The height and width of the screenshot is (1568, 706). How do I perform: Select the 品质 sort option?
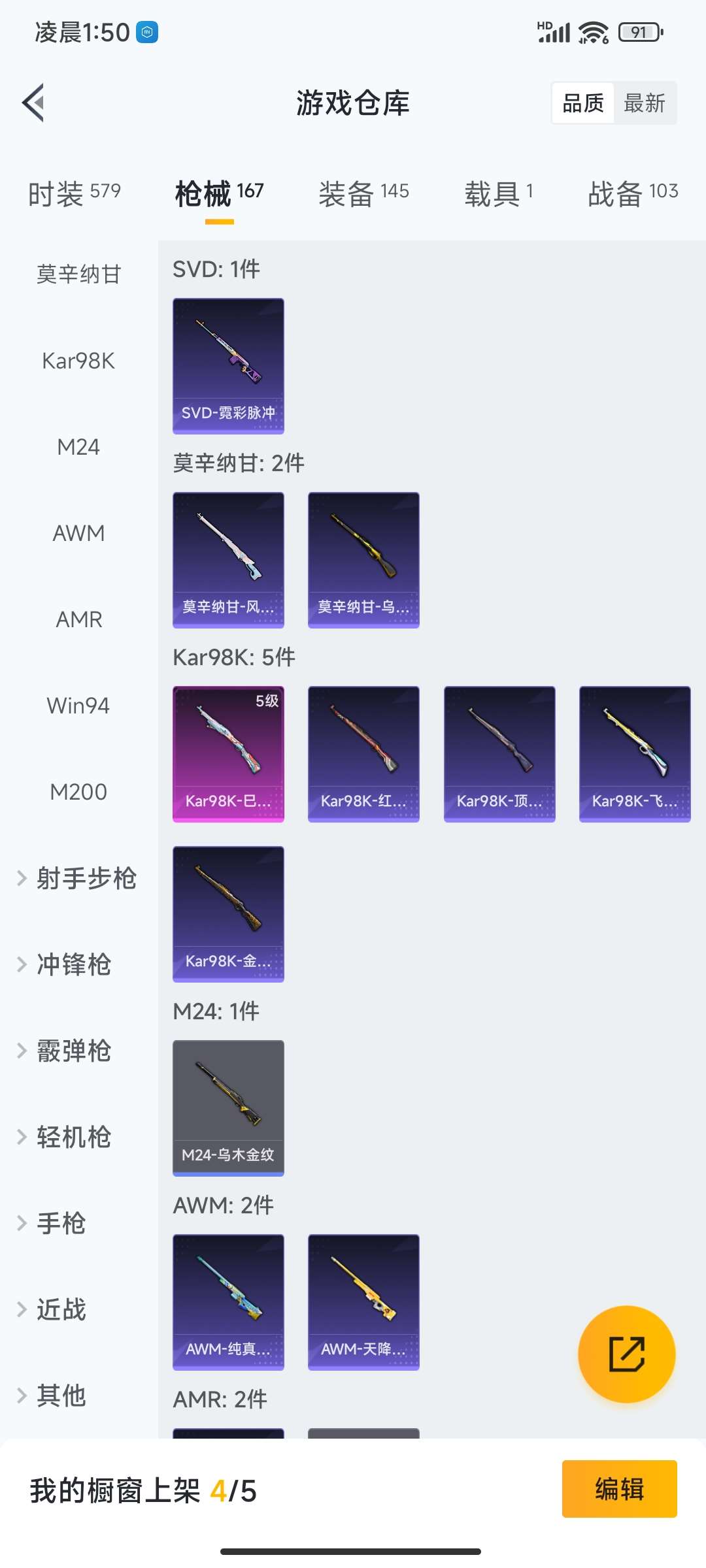click(583, 103)
